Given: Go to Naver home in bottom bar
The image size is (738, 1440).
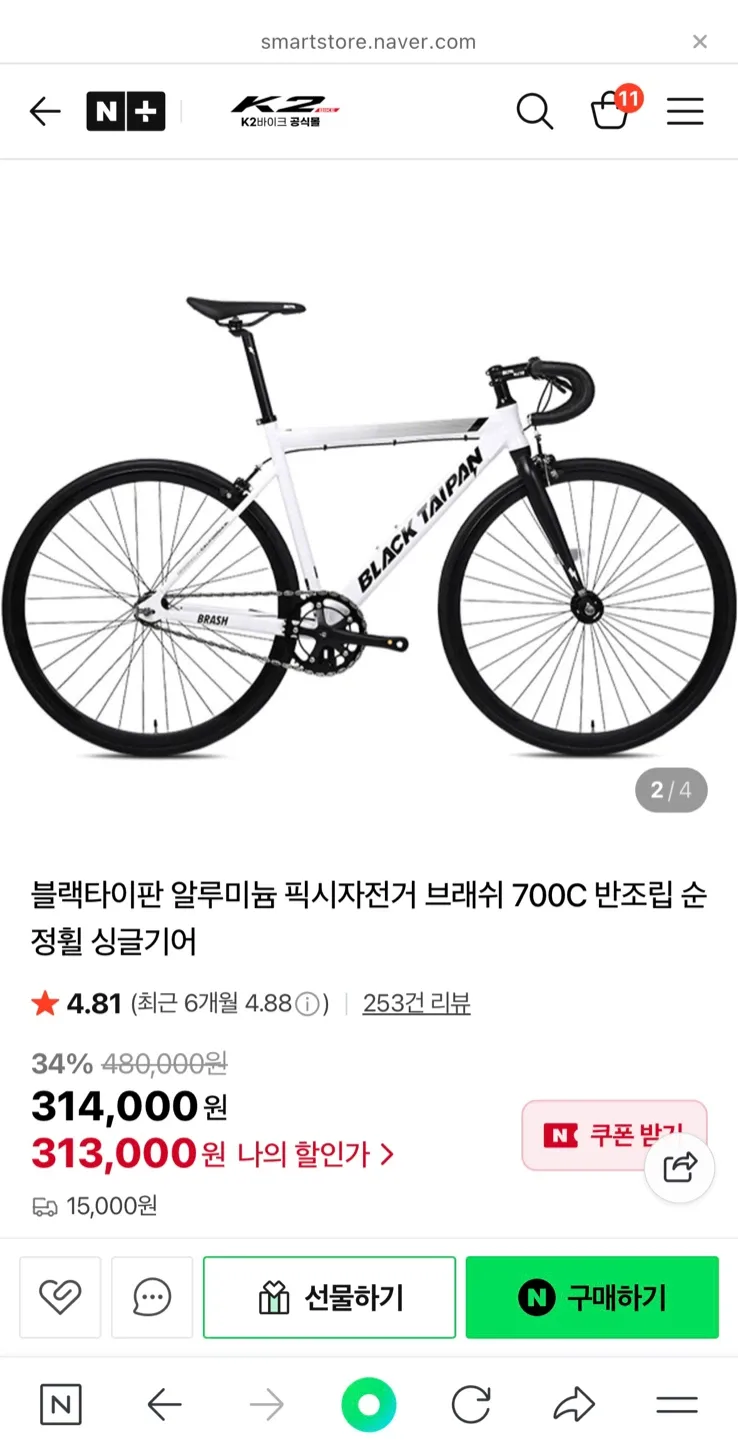Looking at the screenshot, I should (x=61, y=1405).
